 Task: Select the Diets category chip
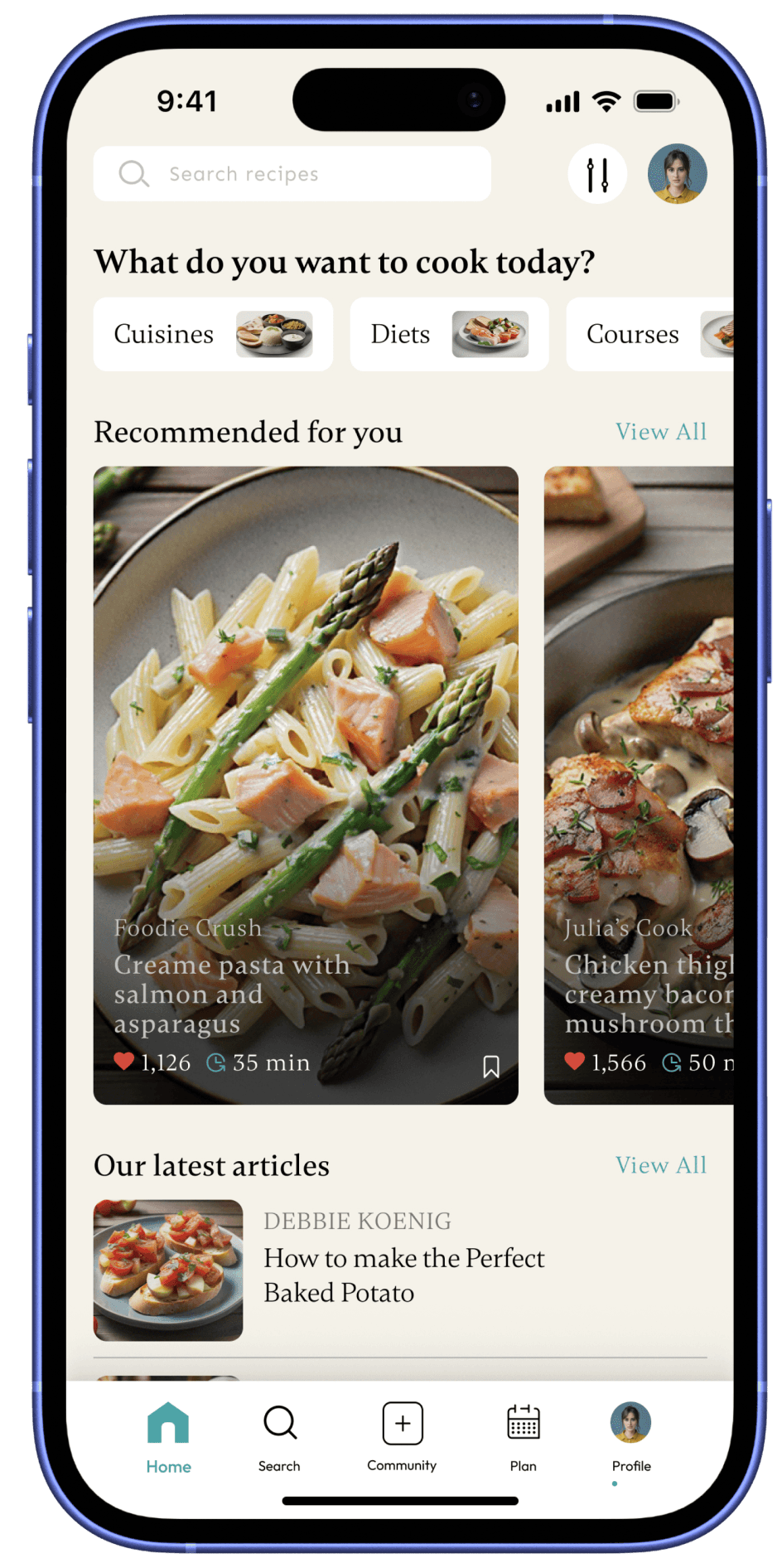449,334
